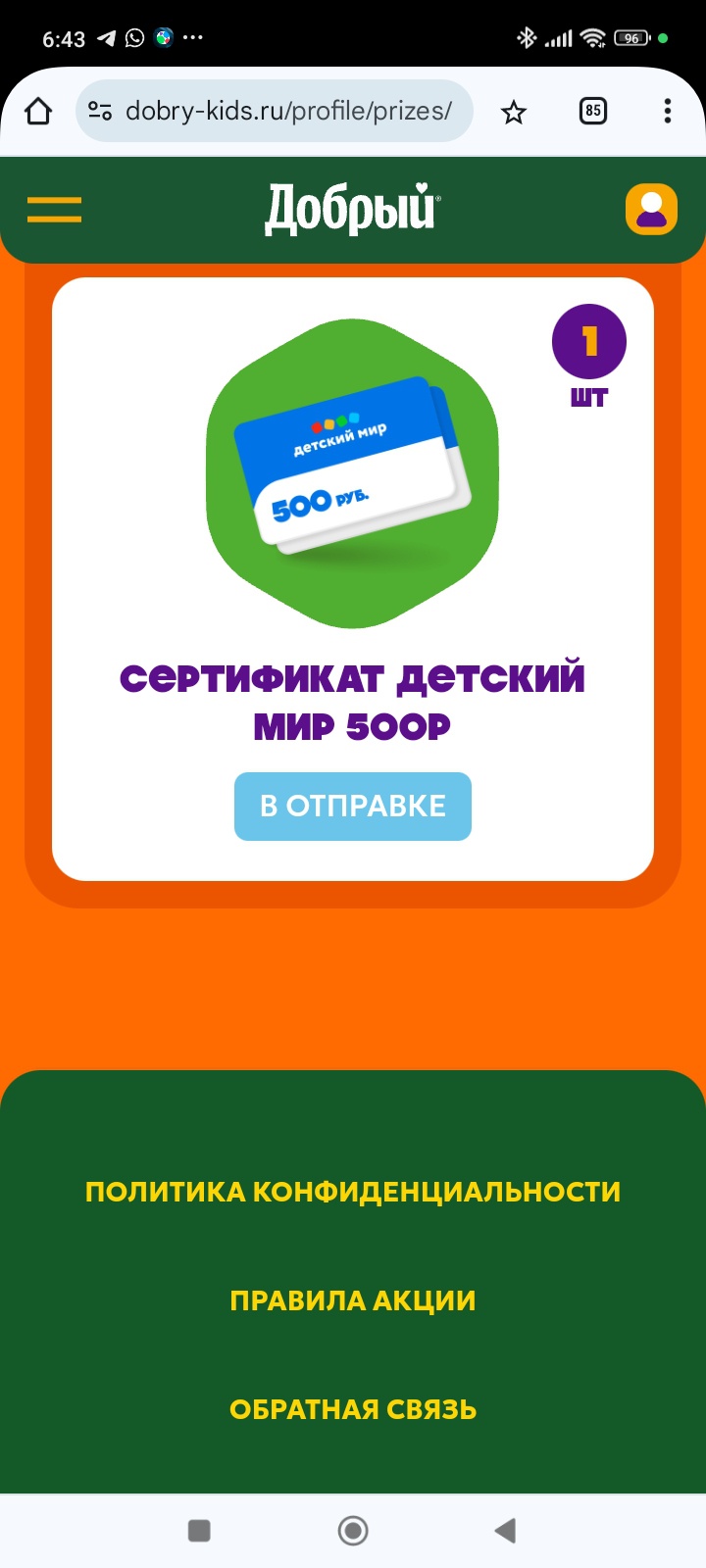The image size is (706, 1568).
Task: Open the browser overflow menu
Action: 667,112
